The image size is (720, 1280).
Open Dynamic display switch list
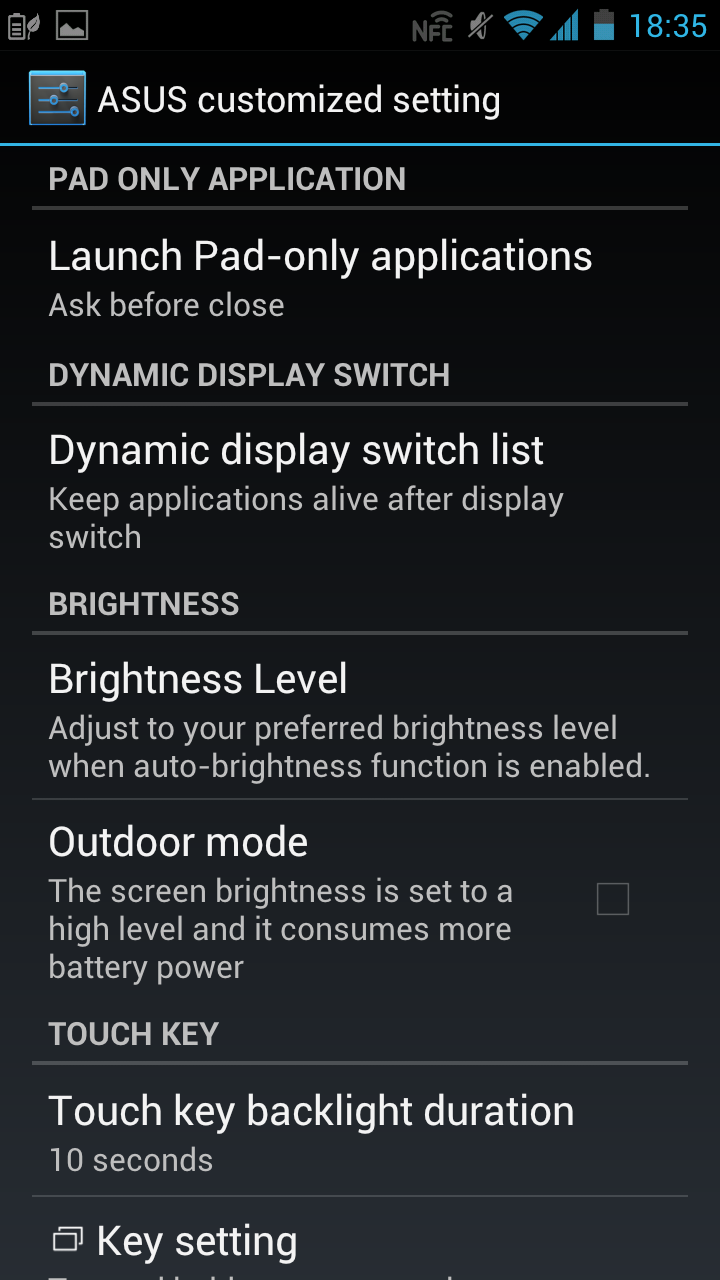pos(360,490)
